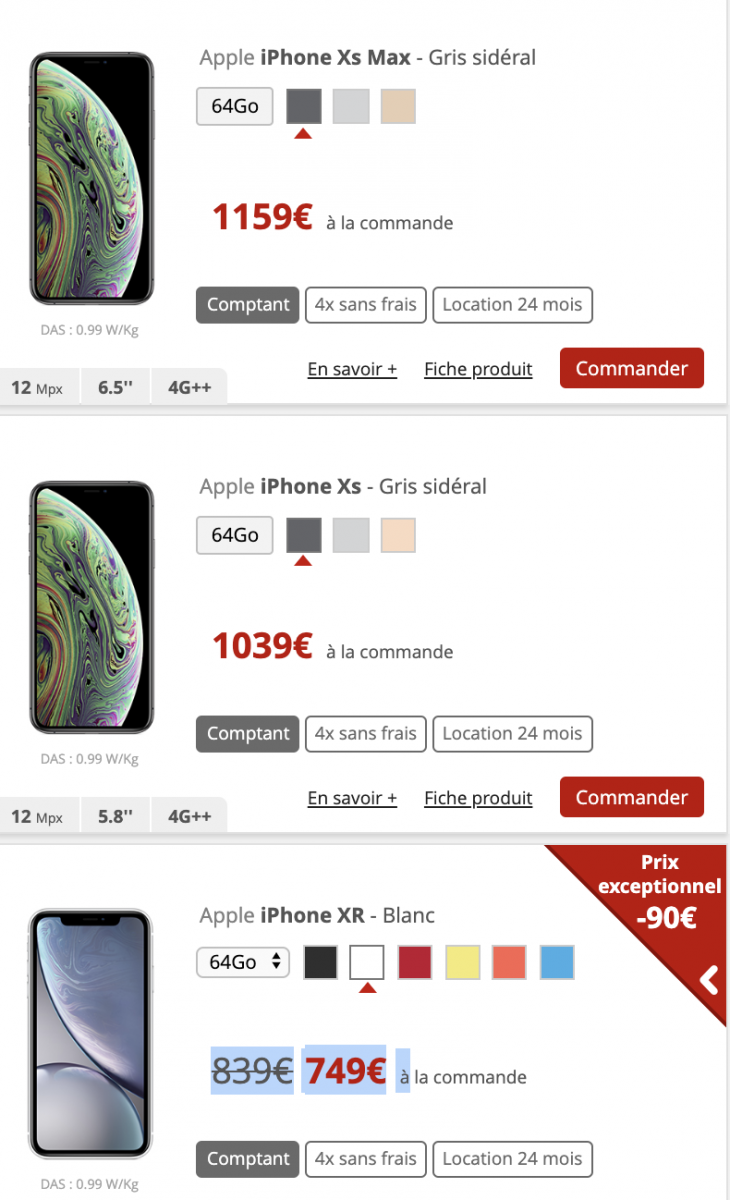The height and width of the screenshot is (1200, 730).
Task: Open the 64Go storage dropdown for iPhone XR
Action: (x=243, y=962)
